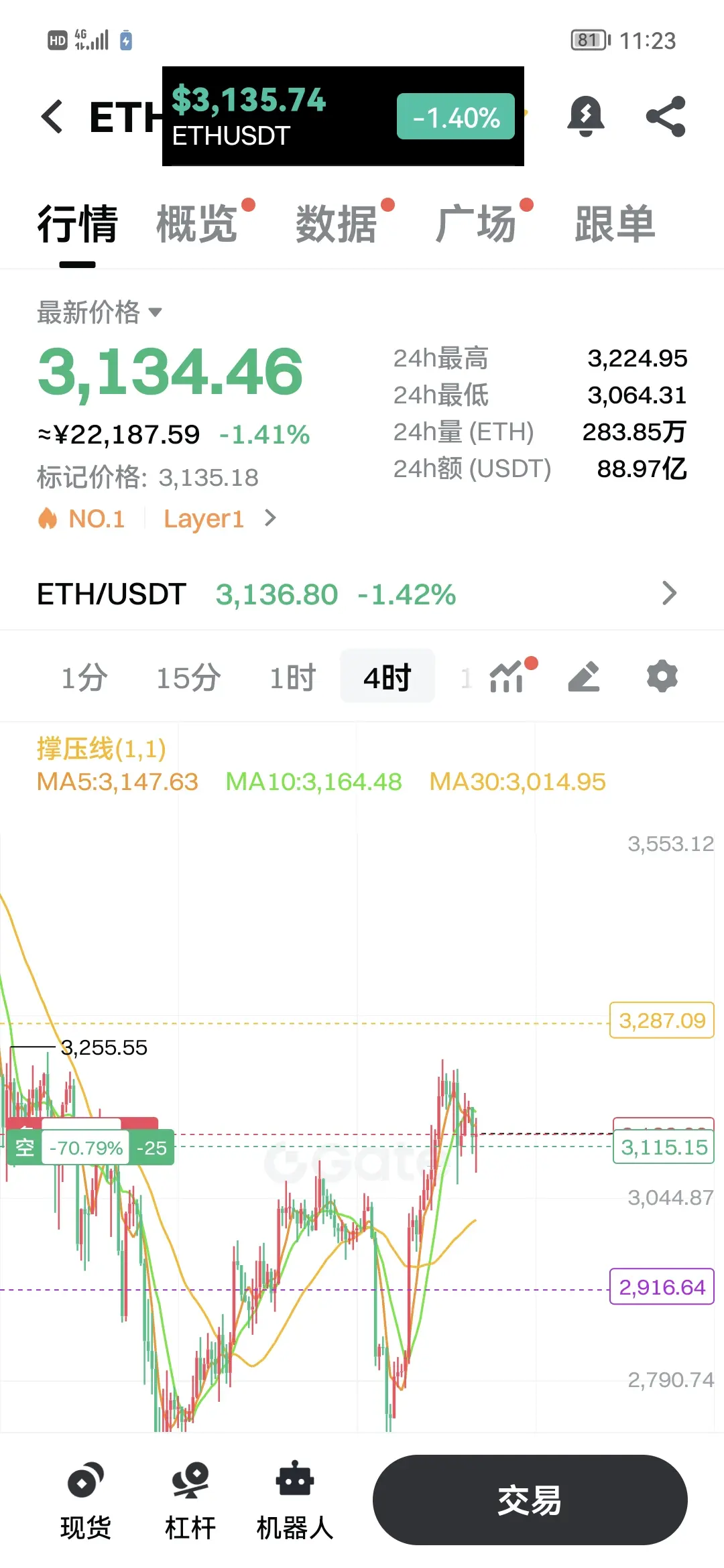Open the 广场 tab
This screenshot has width=724, height=1568.
476,224
